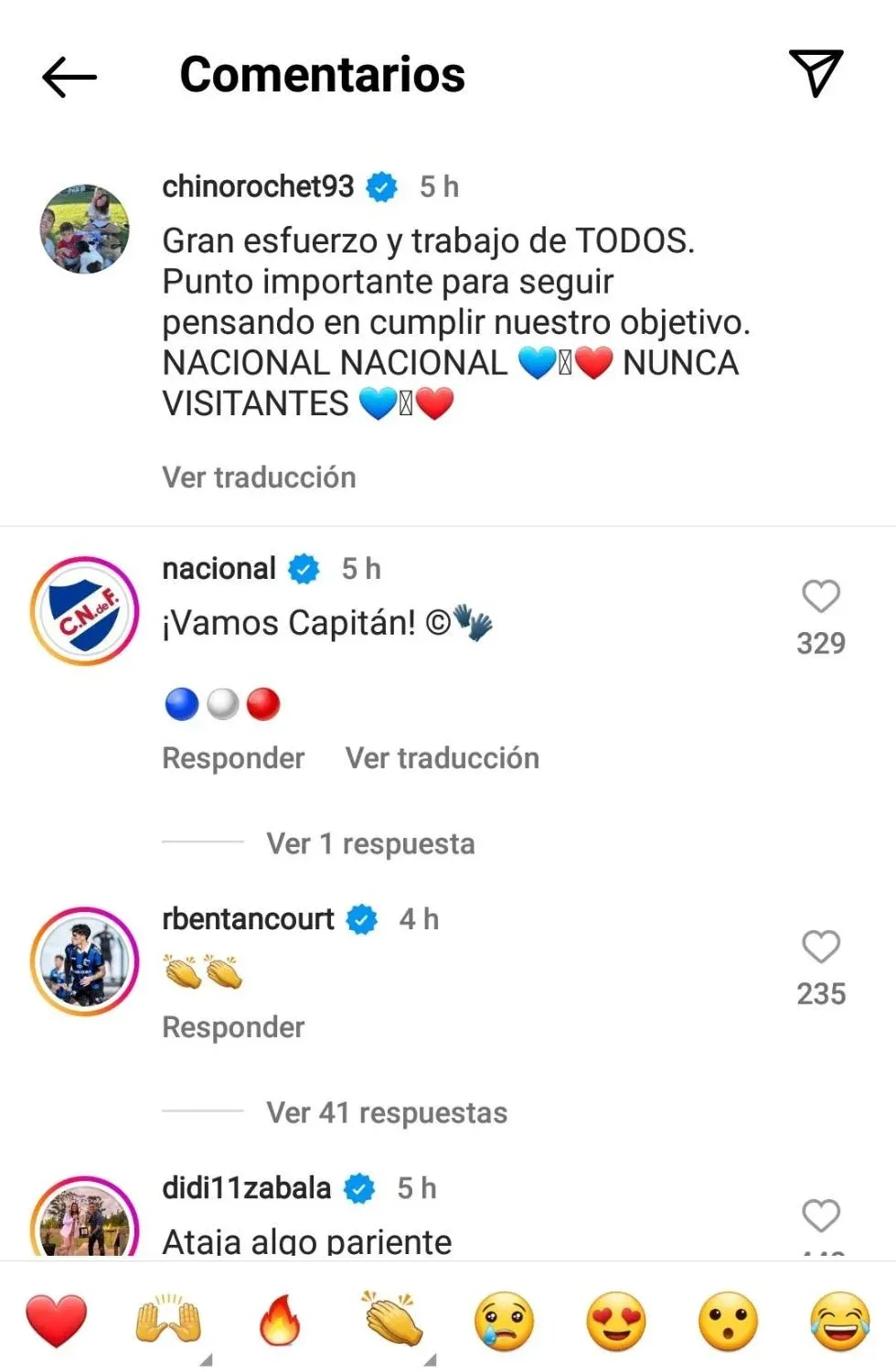Open the nacional profile avatar

click(84, 611)
